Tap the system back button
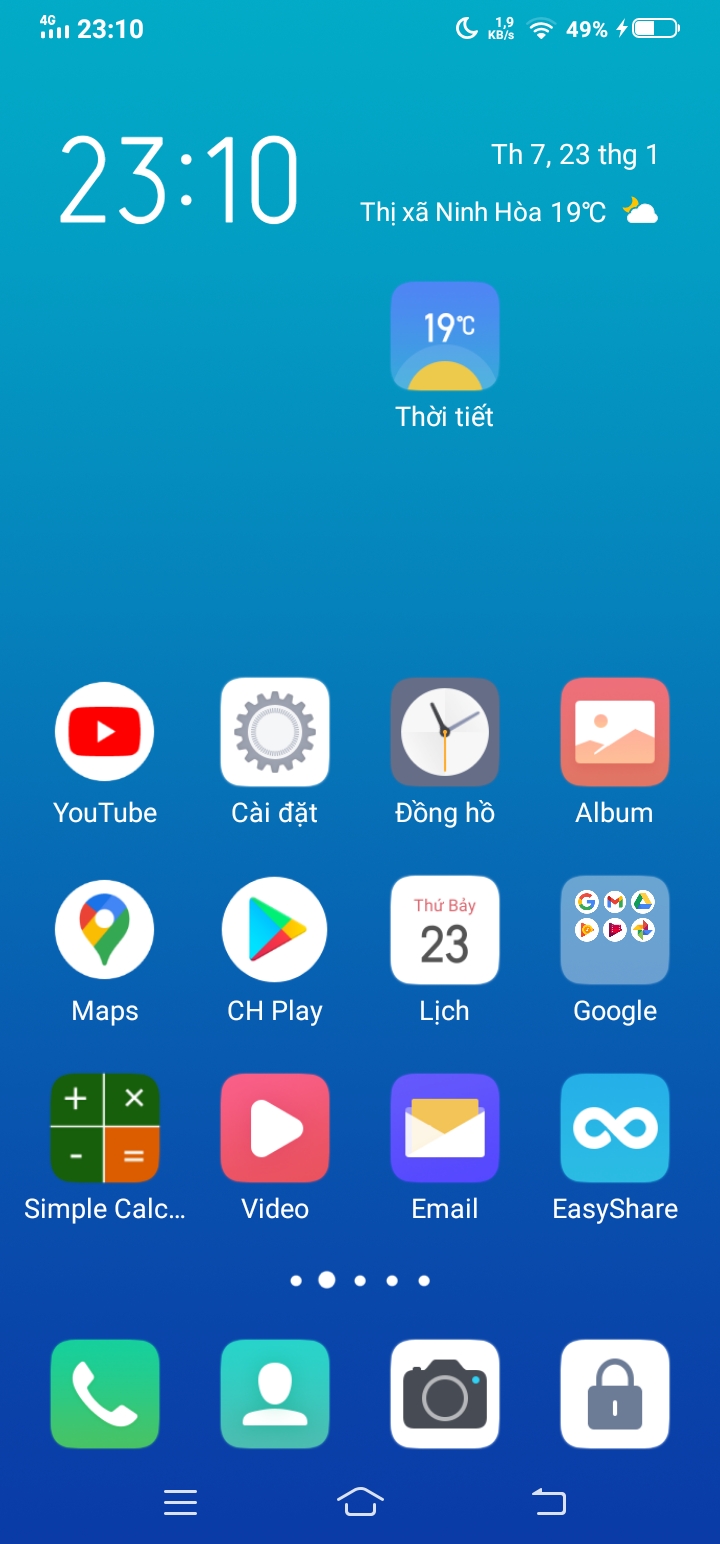720x1544 pixels. click(548, 1502)
